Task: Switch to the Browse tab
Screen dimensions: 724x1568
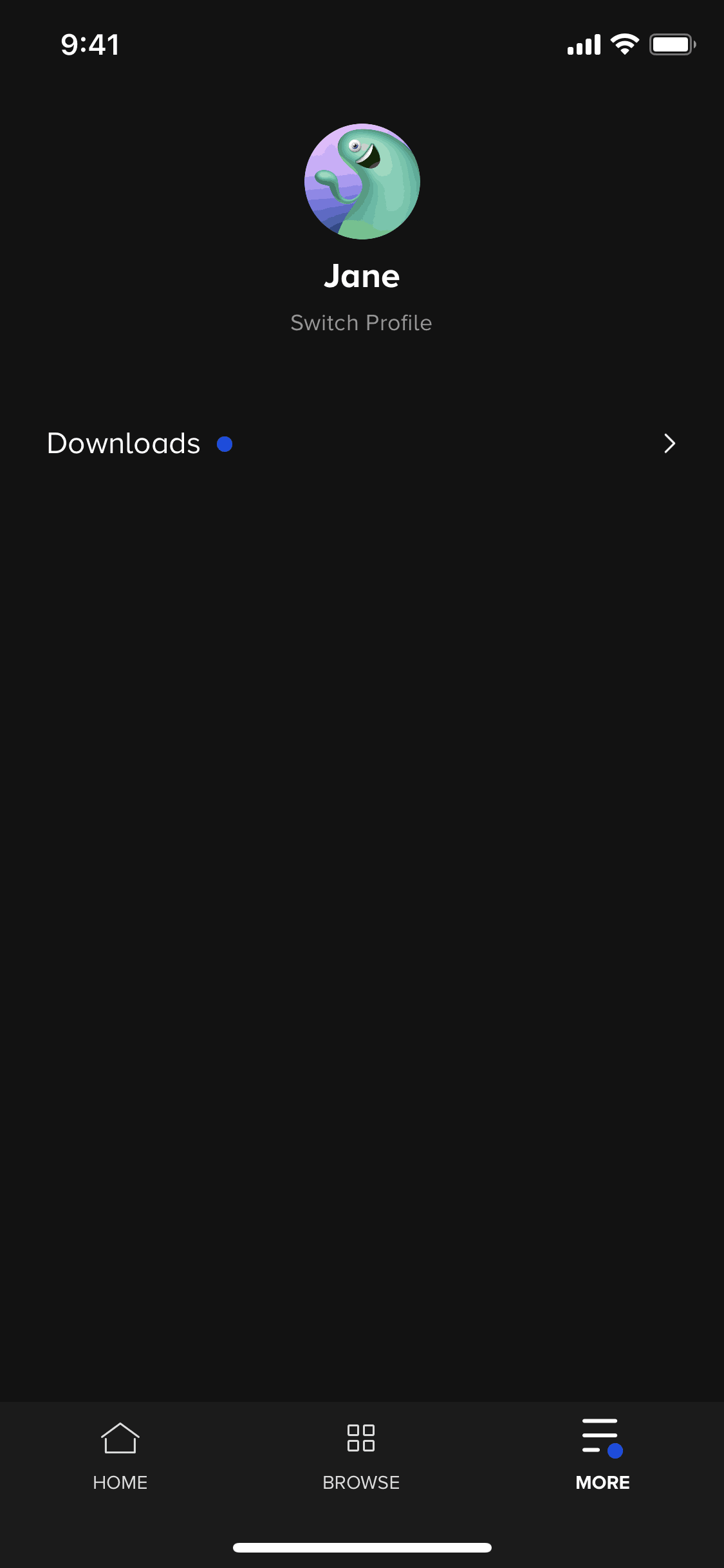Action: [361, 1454]
